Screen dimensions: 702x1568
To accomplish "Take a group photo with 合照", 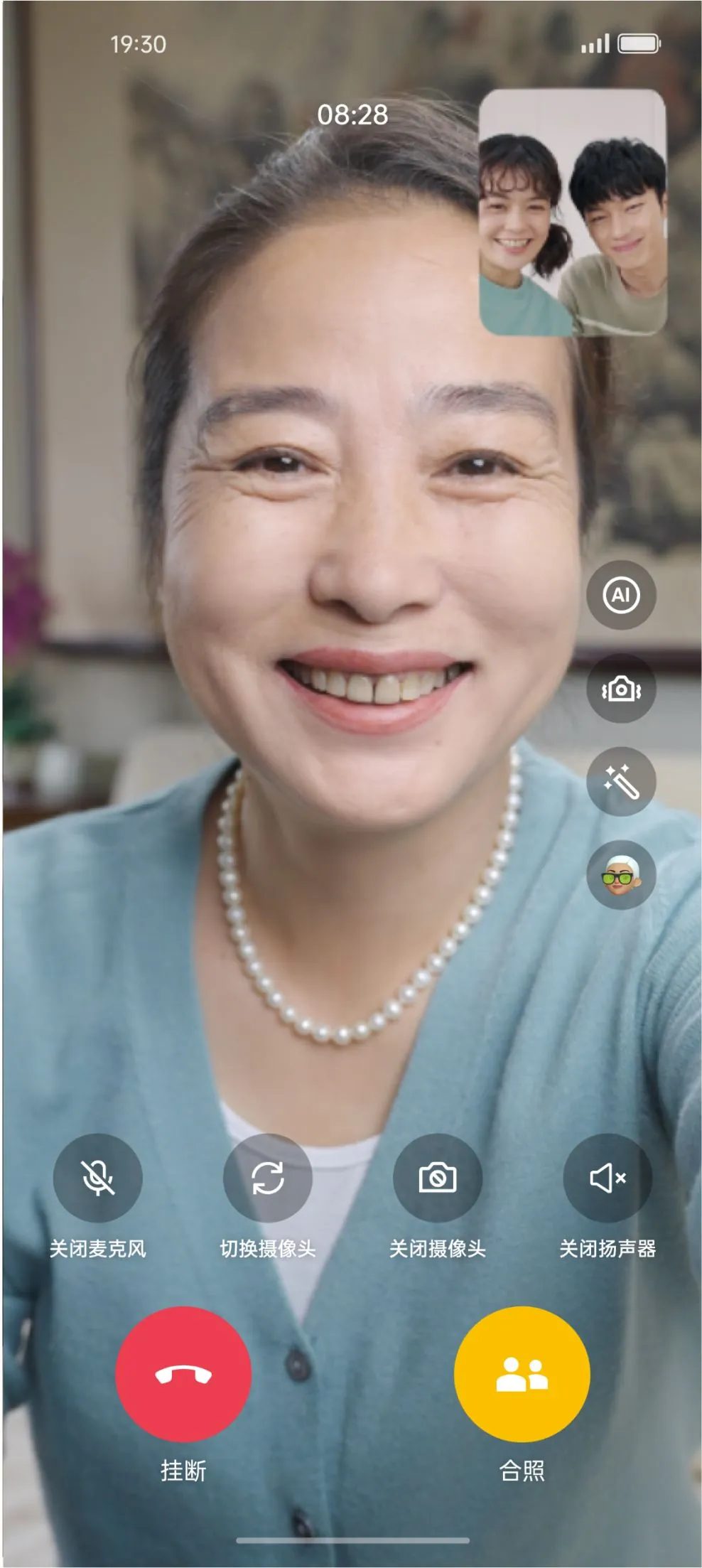I will tap(522, 1374).
